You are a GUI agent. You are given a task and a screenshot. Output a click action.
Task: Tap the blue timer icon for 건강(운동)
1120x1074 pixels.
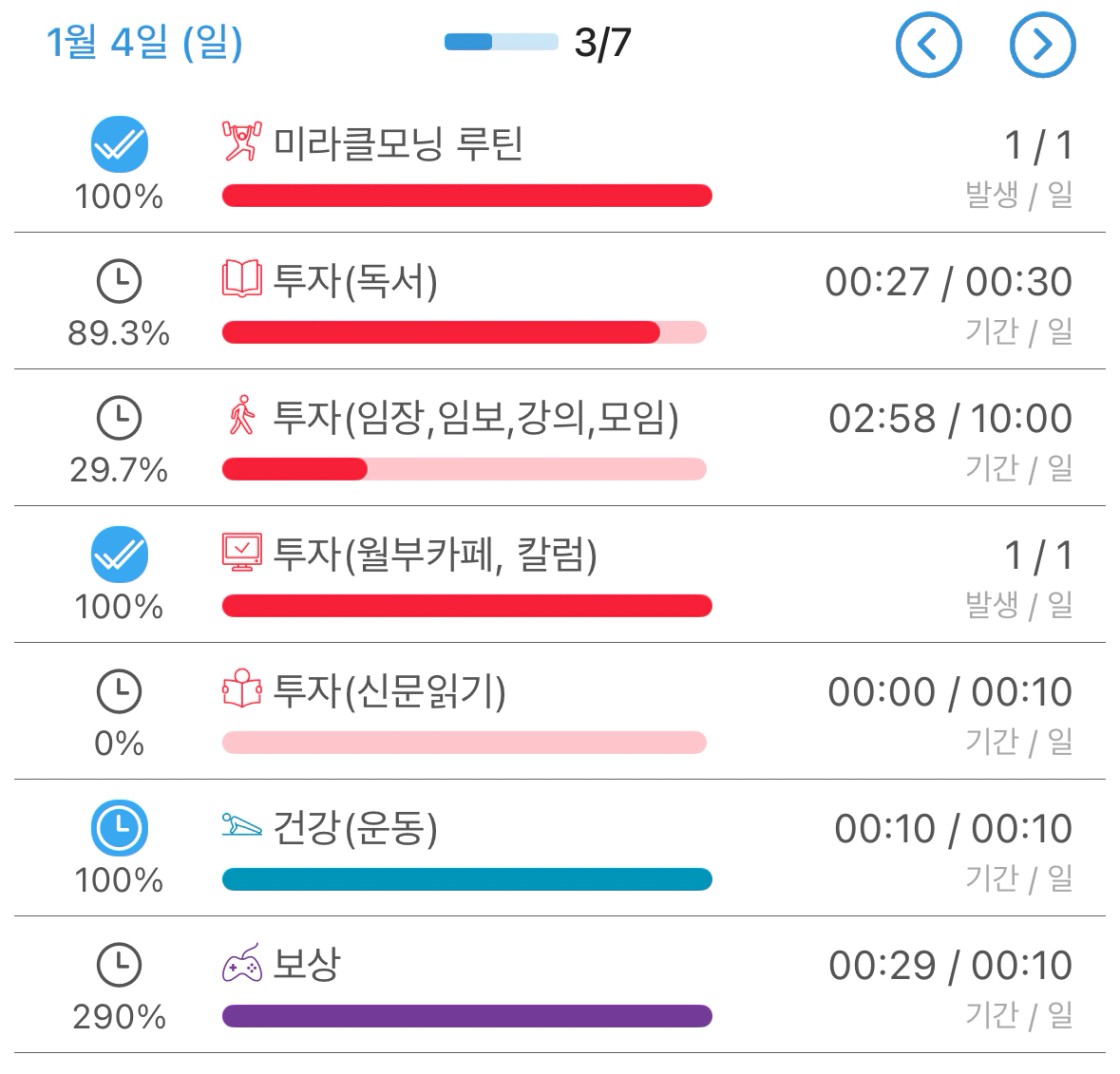click(x=119, y=829)
